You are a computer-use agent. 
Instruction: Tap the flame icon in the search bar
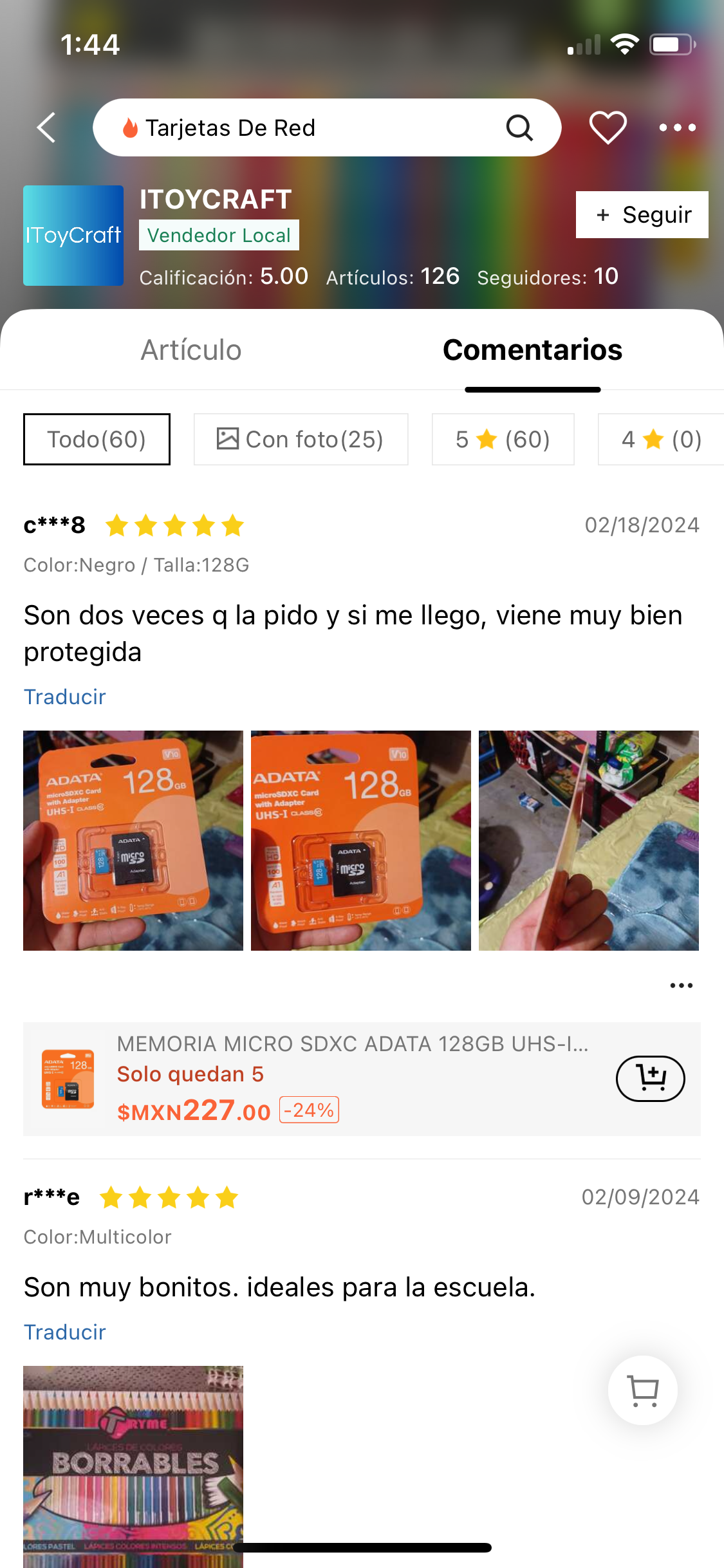(x=131, y=127)
